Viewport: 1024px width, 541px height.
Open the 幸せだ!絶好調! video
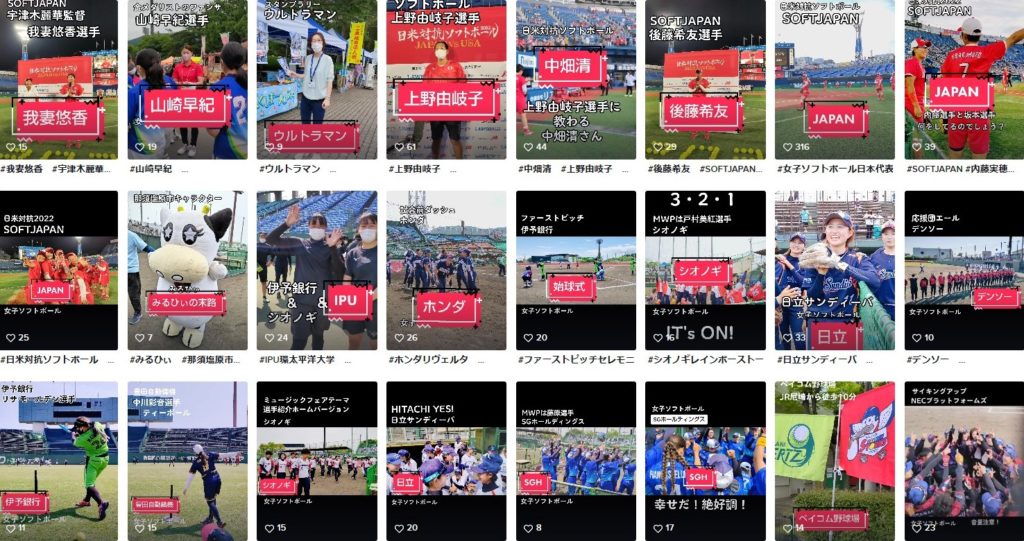click(x=705, y=460)
